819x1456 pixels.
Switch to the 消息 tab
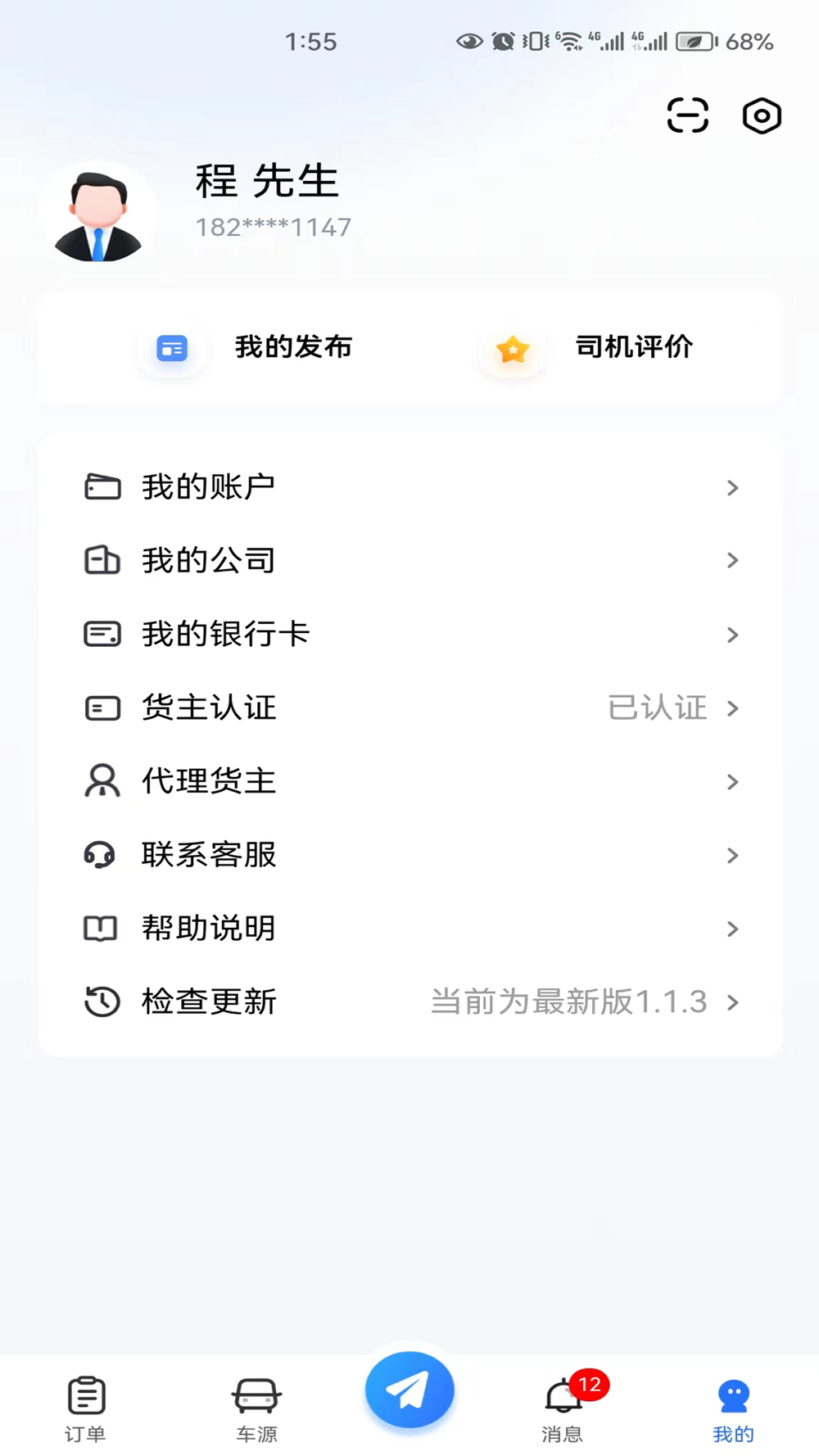click(563, 1409)
